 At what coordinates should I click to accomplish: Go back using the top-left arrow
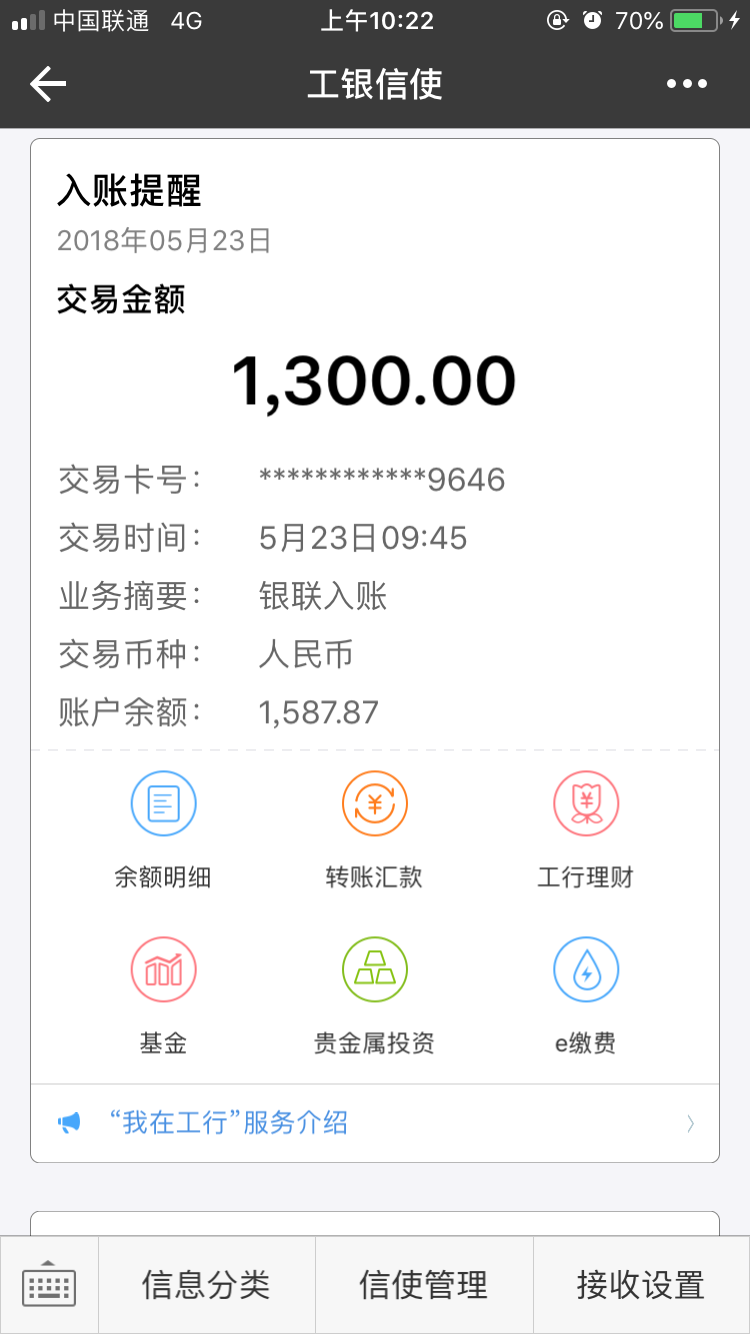[x=48, y=84]
